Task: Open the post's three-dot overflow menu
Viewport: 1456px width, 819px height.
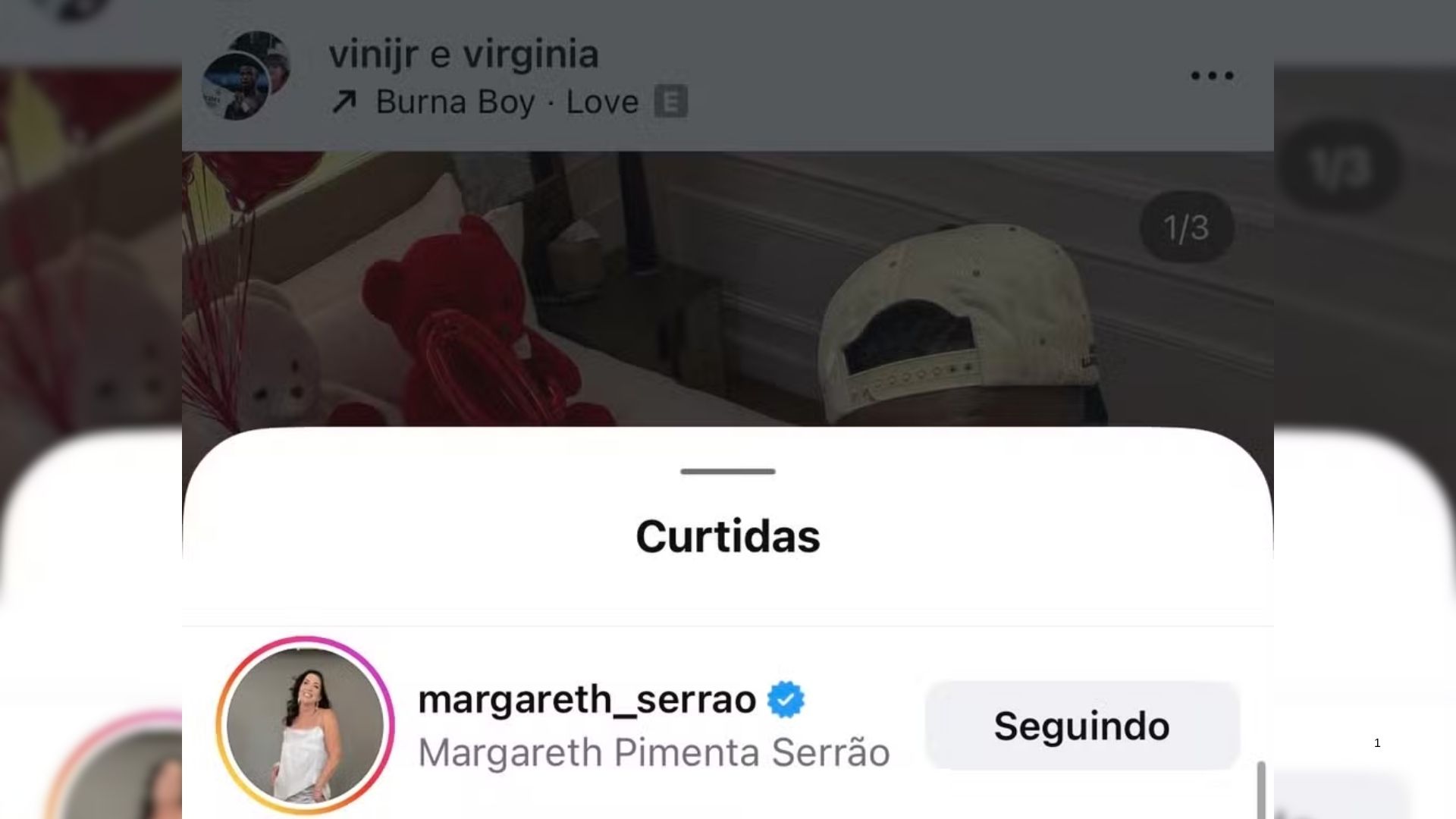Action: click(1212, 75)
